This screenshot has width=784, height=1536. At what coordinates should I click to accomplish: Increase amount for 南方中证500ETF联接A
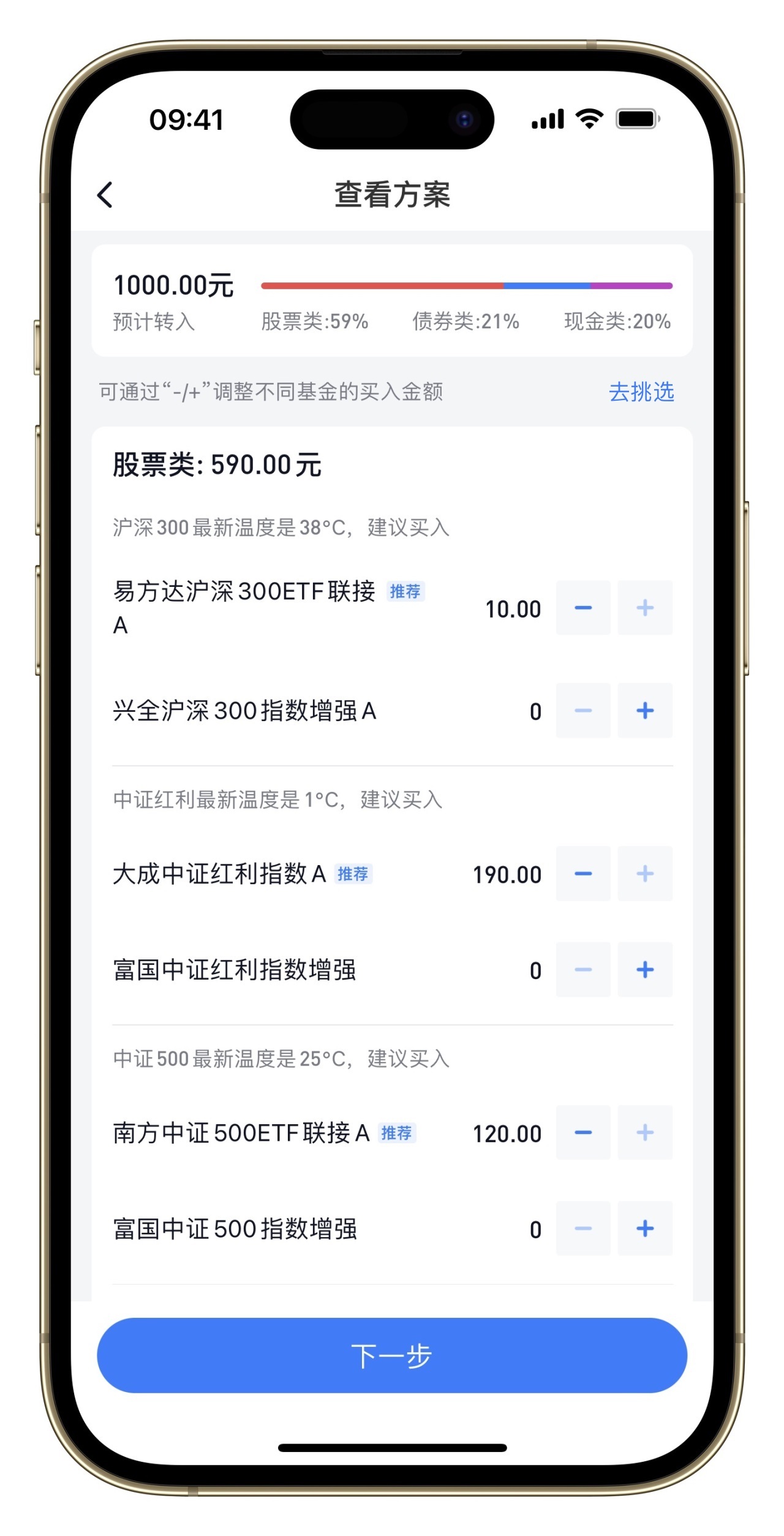[x=644, y=1133]
